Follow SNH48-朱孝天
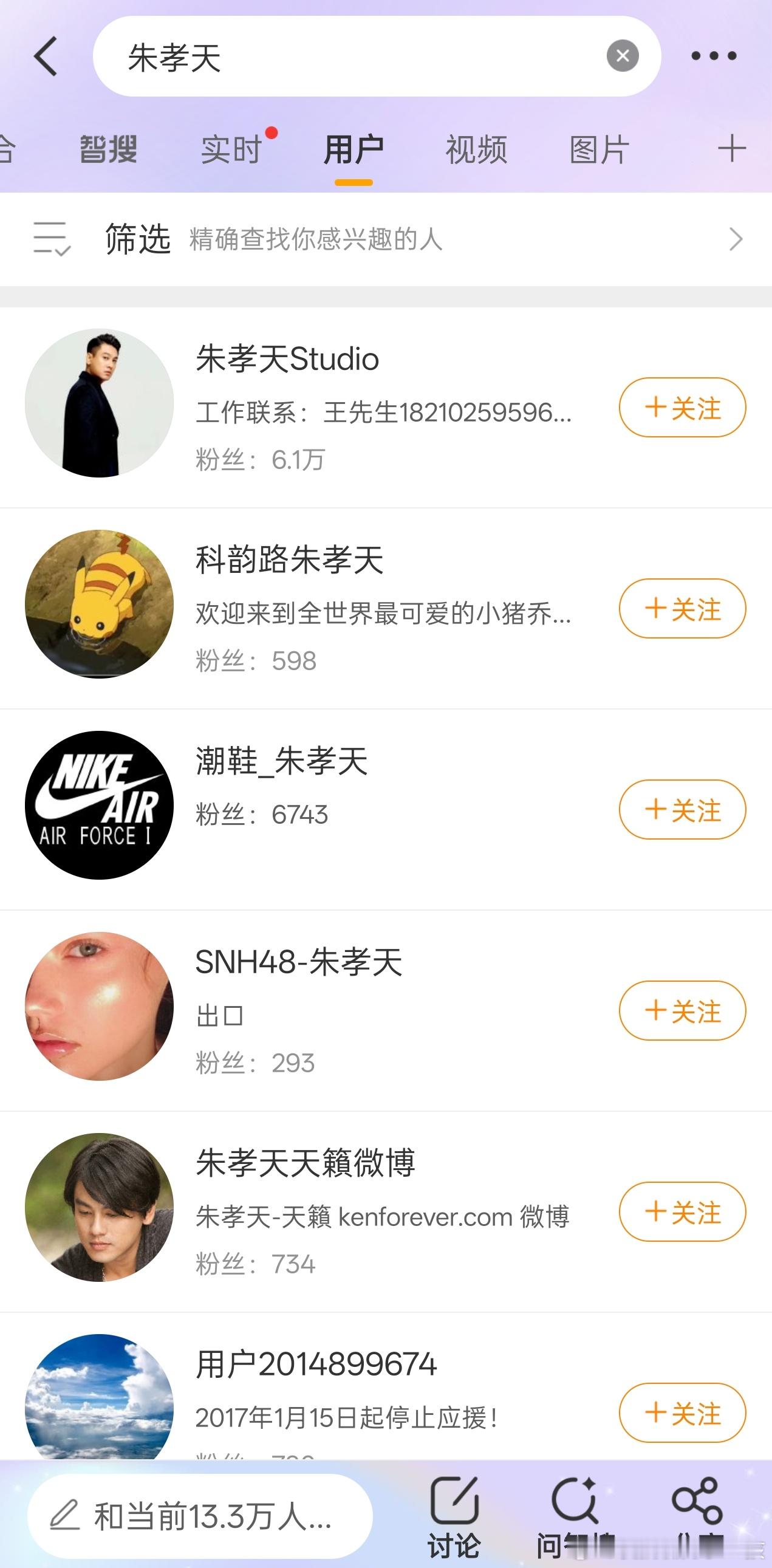Screen dimensions: 772x1568 click(x=682, y=1011)
